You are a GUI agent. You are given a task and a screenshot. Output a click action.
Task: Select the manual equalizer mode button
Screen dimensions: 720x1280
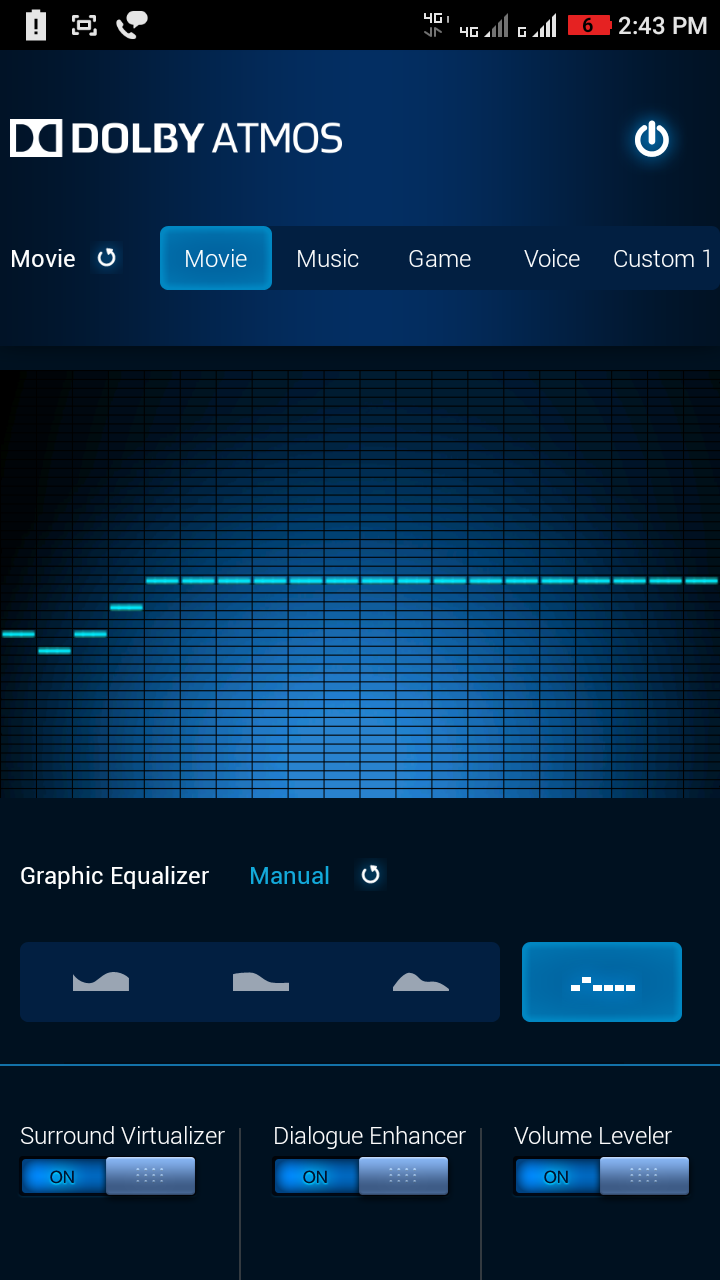point(602,982)
